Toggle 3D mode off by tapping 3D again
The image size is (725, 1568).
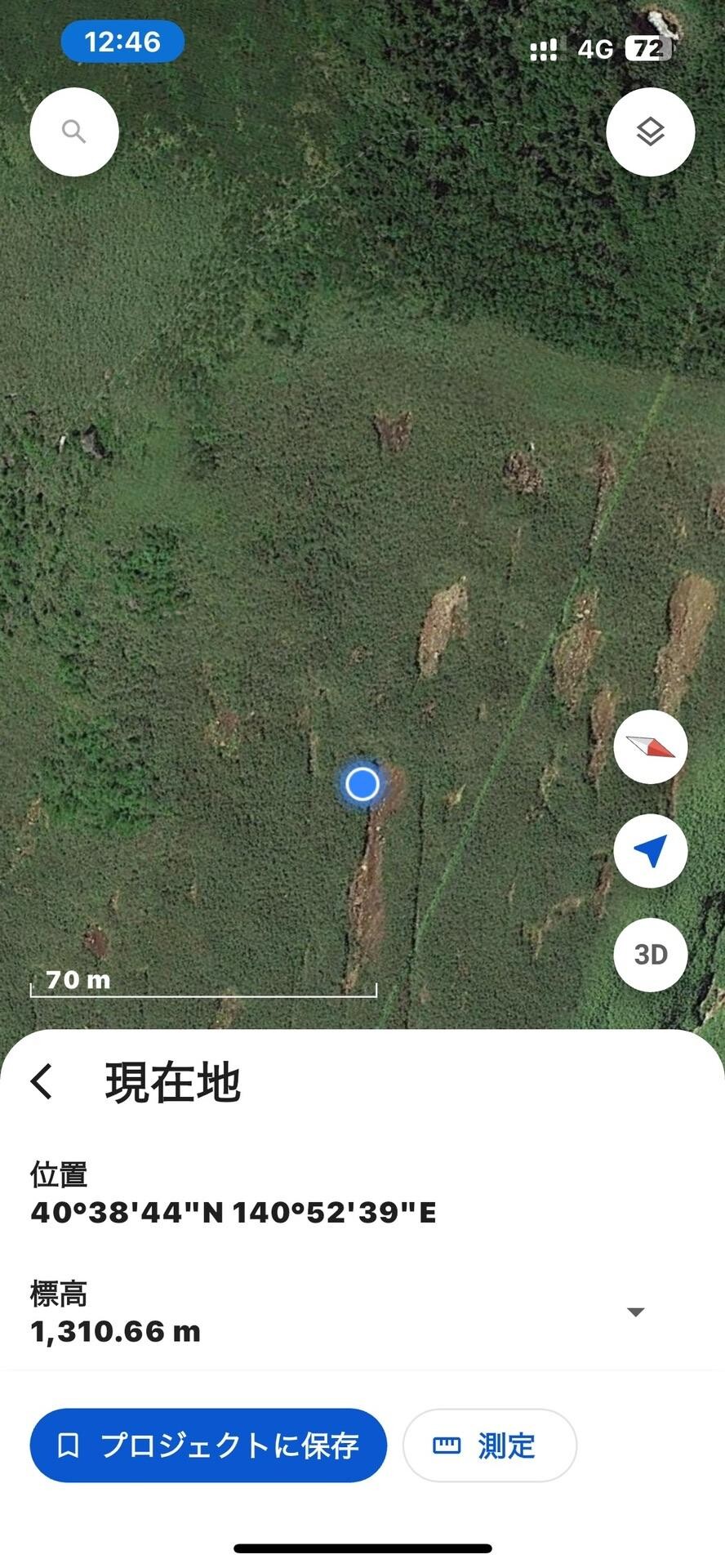[650, 955]
